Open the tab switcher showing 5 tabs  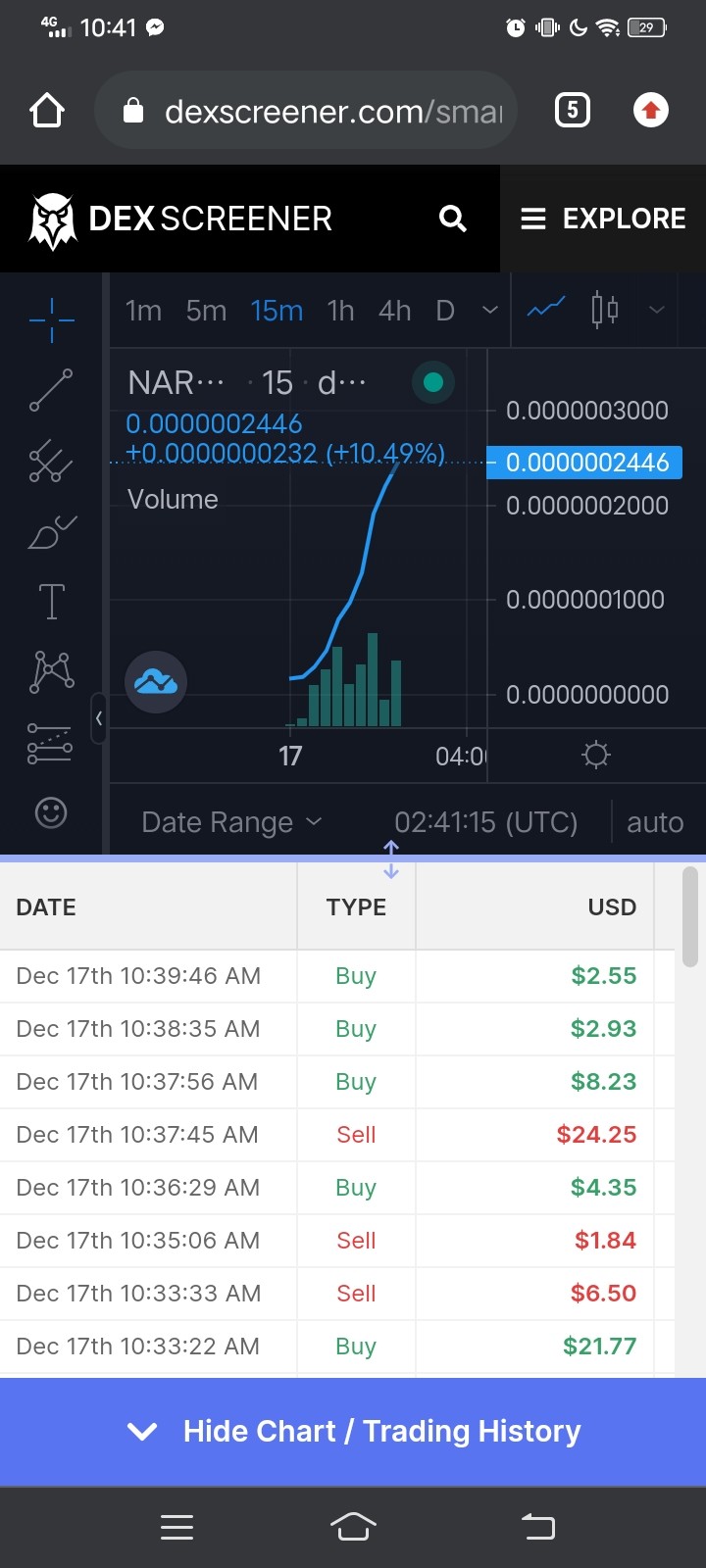[x=573, y=110]
